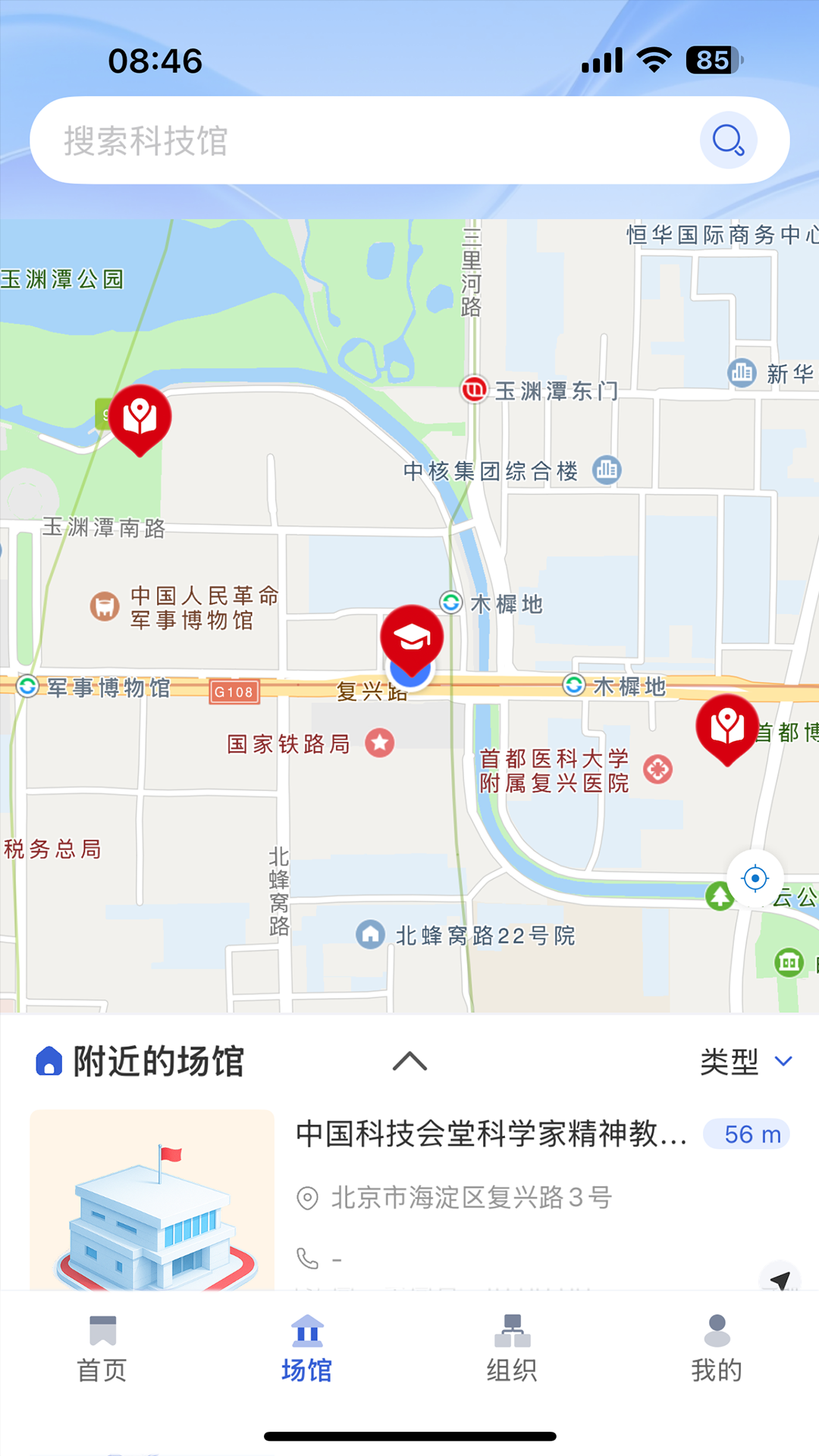Collapse the 附近的场馆 panel
The height and width of the screenshot is (1456, 819).
409,1061
